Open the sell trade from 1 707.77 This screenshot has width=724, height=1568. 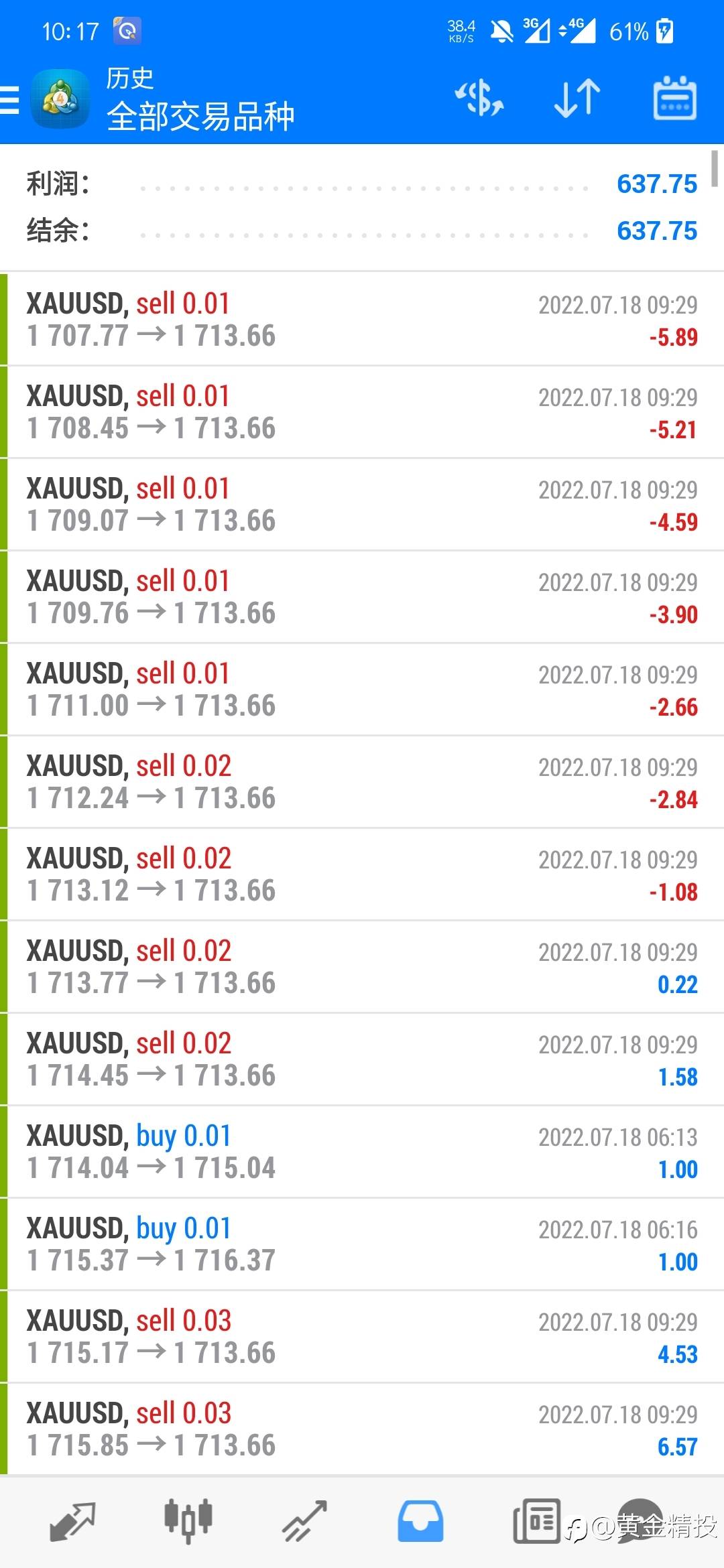pos(362,320)
